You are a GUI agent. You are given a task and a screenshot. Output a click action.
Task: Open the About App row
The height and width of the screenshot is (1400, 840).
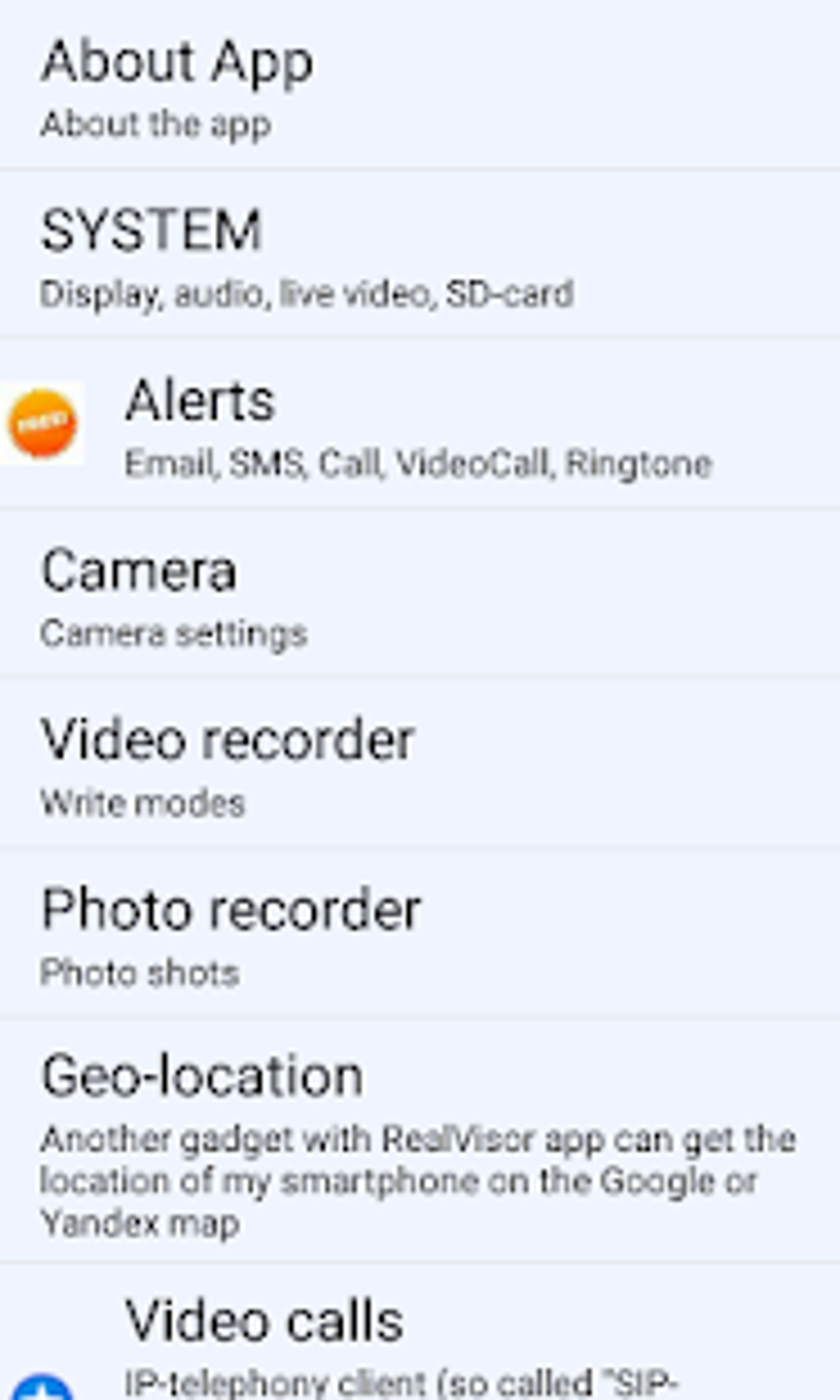click(420, 86)
